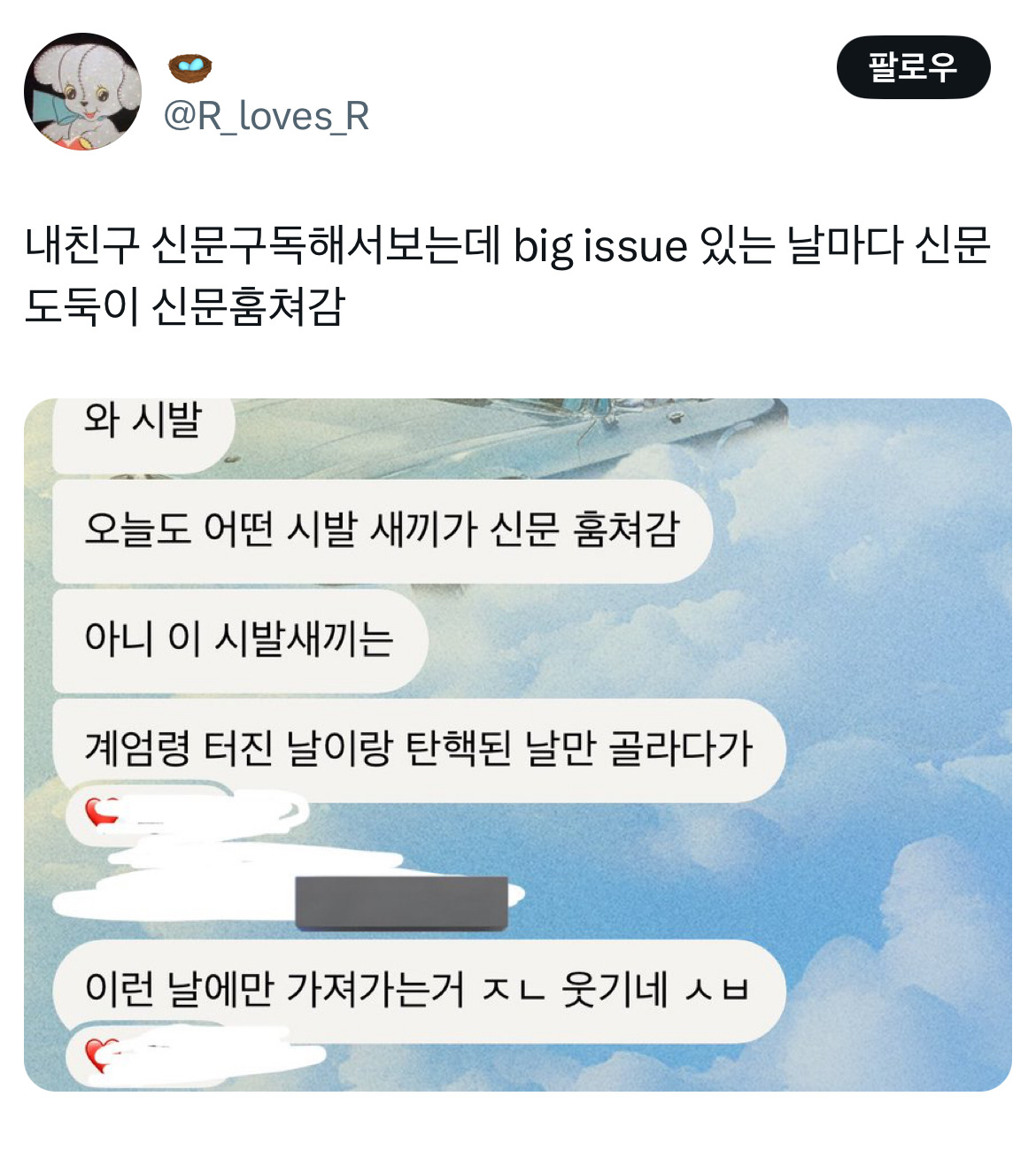Open the attached chat screenshot image
This screenshot has height=1158, width=1036.
(518, 745)
